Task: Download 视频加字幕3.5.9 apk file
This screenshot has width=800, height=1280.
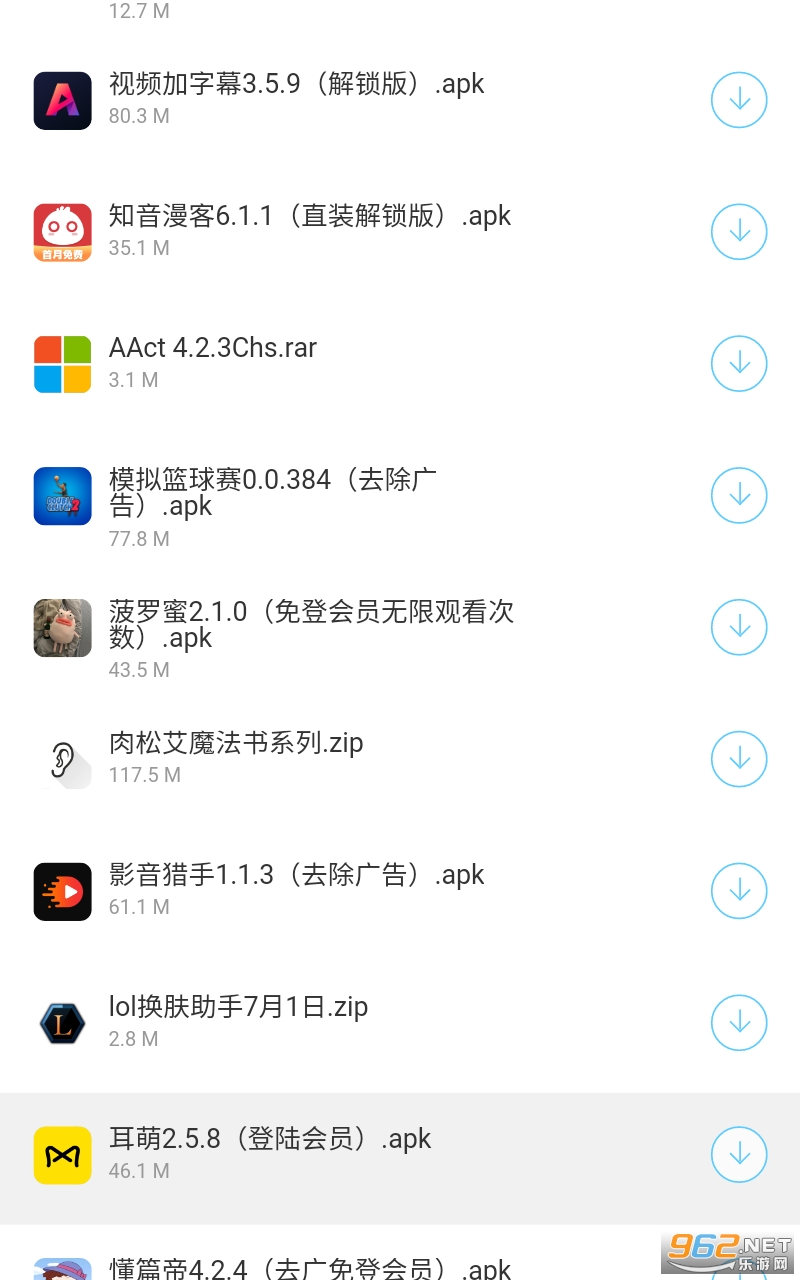Action: click(x=739, y=100)
